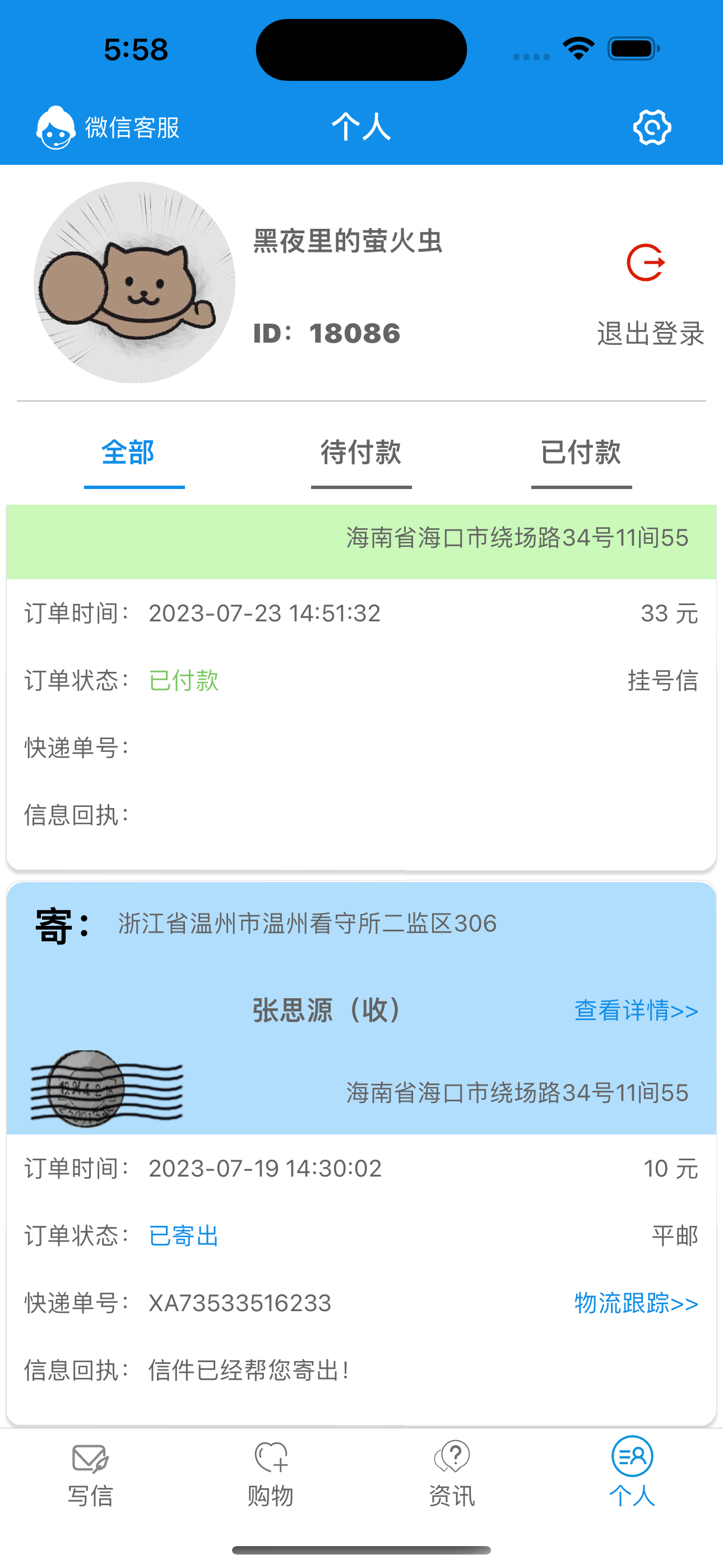Image resolution: width=723 pixels, height=1568 pixels.
Task: Open the settings gear icon
Action: click(652, 127)
